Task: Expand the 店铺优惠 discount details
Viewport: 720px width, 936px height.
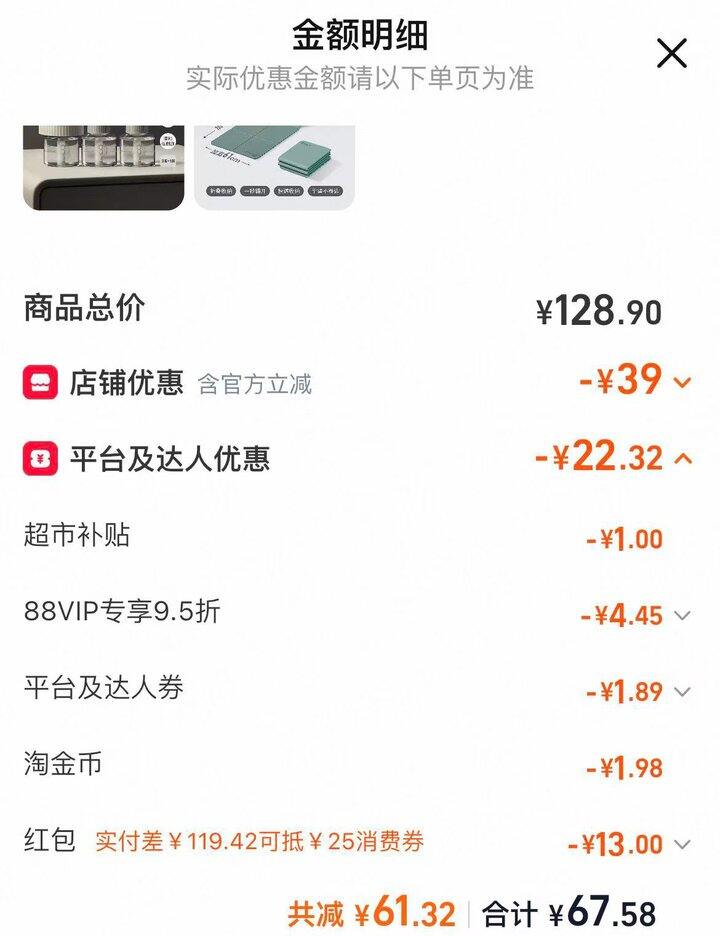Action: tap(683, 382)
